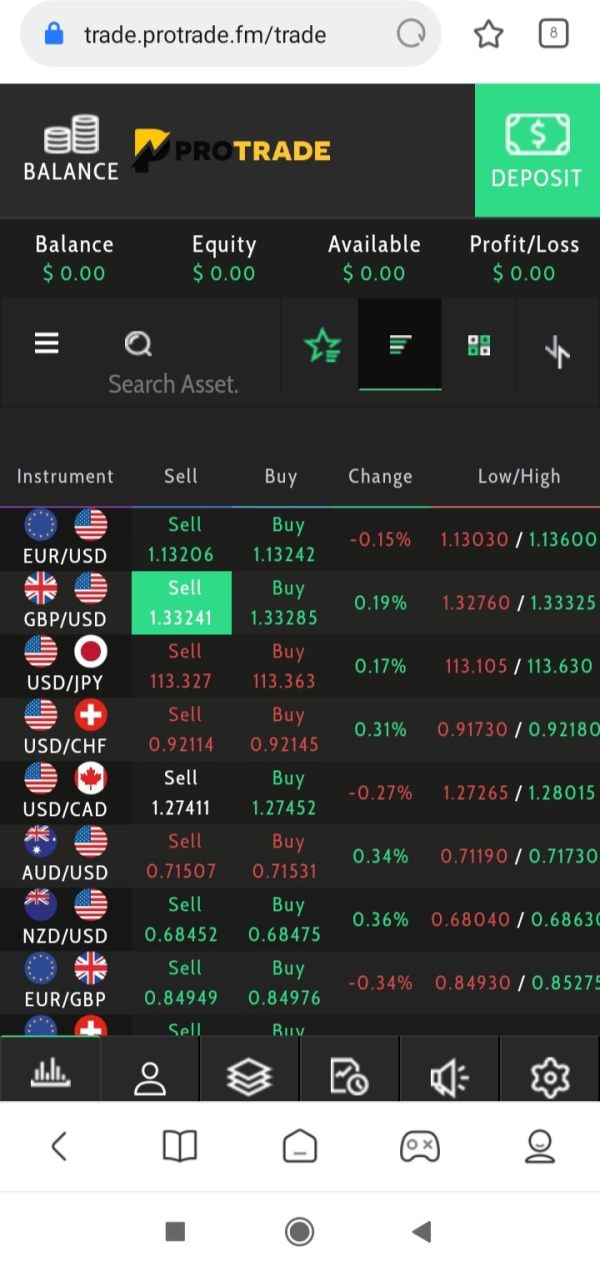The image size is (600, 1271).
Task: Buy NZD/USD at 0.68475
Action: (286, 919)
